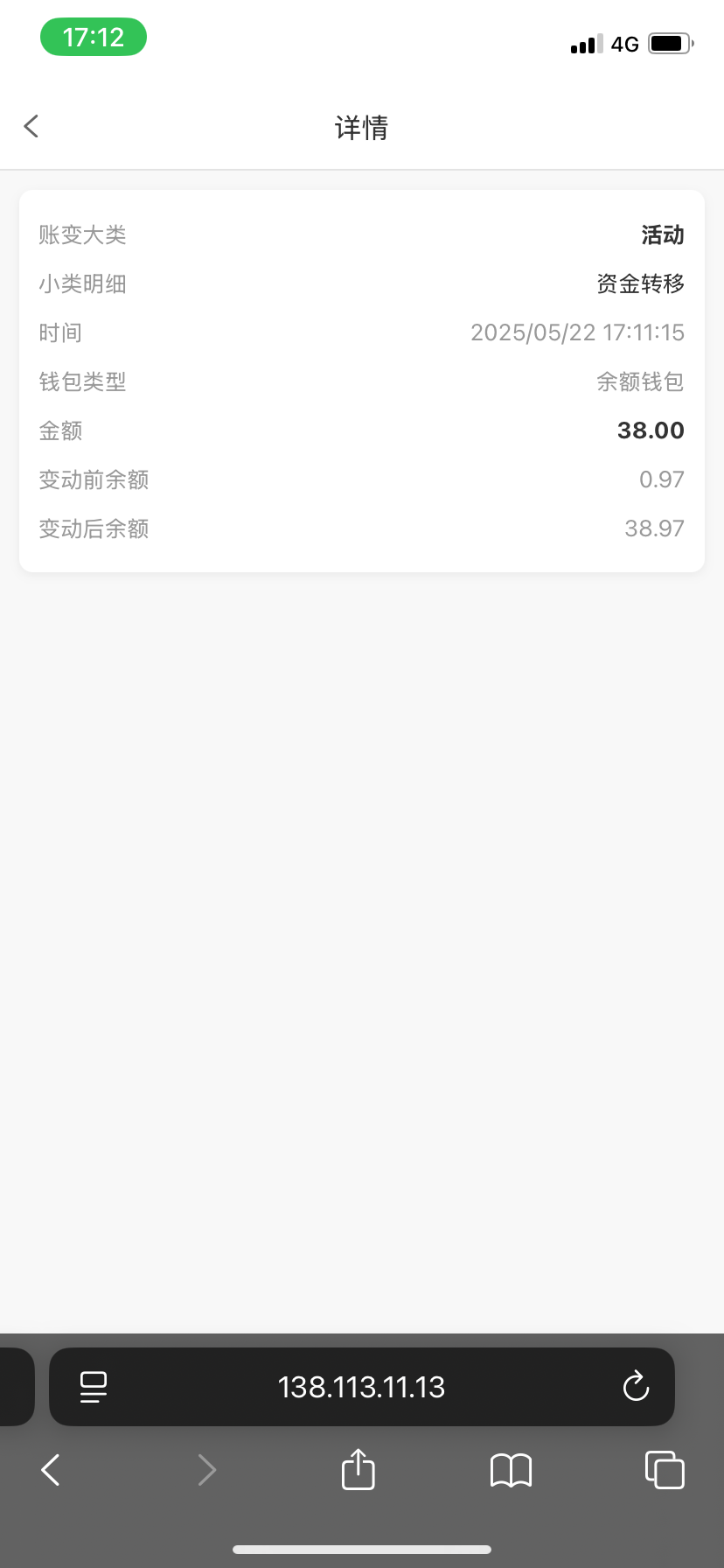
Task: Tap the 资金转移 detail text
Action: (x=640, y=283)
